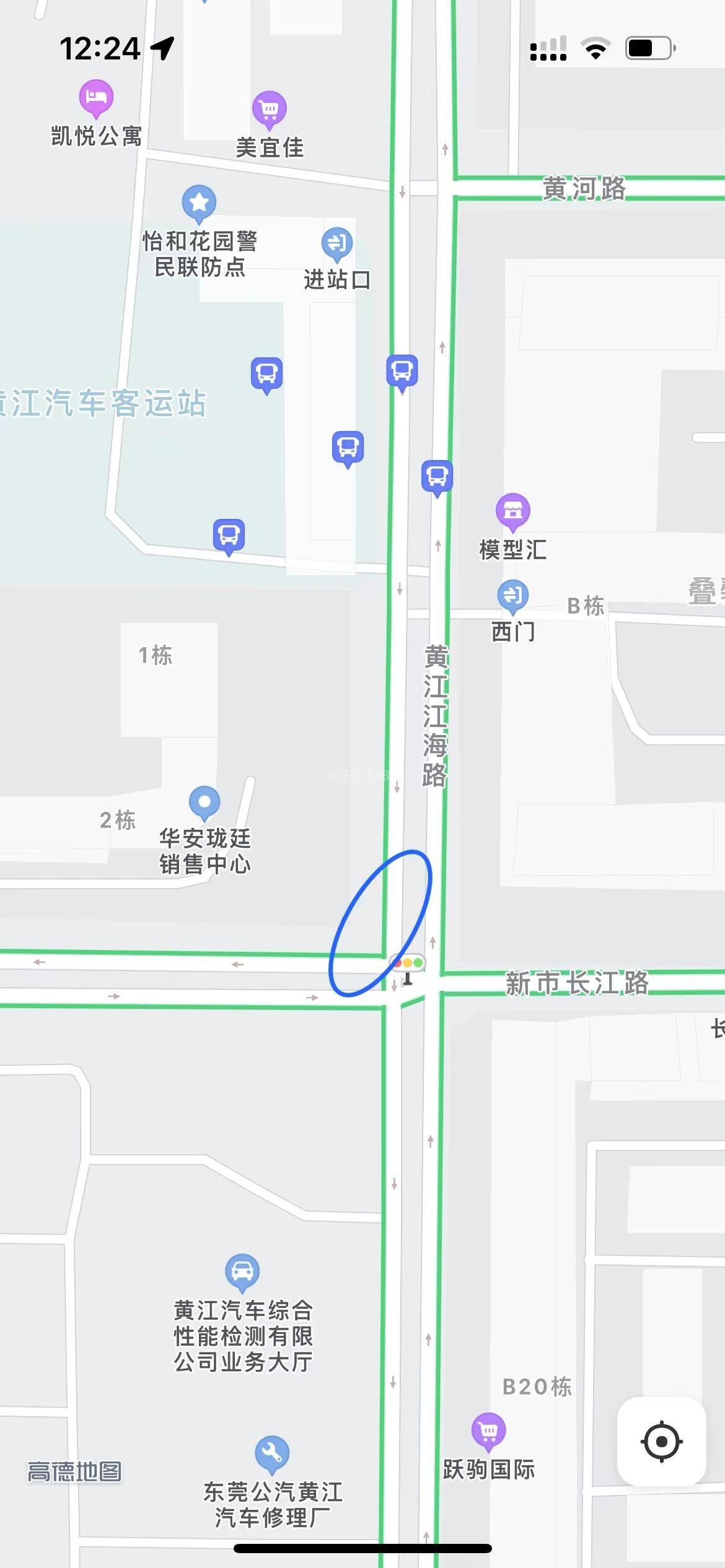Open the 凯悦公寓 hotel marker

96,98
